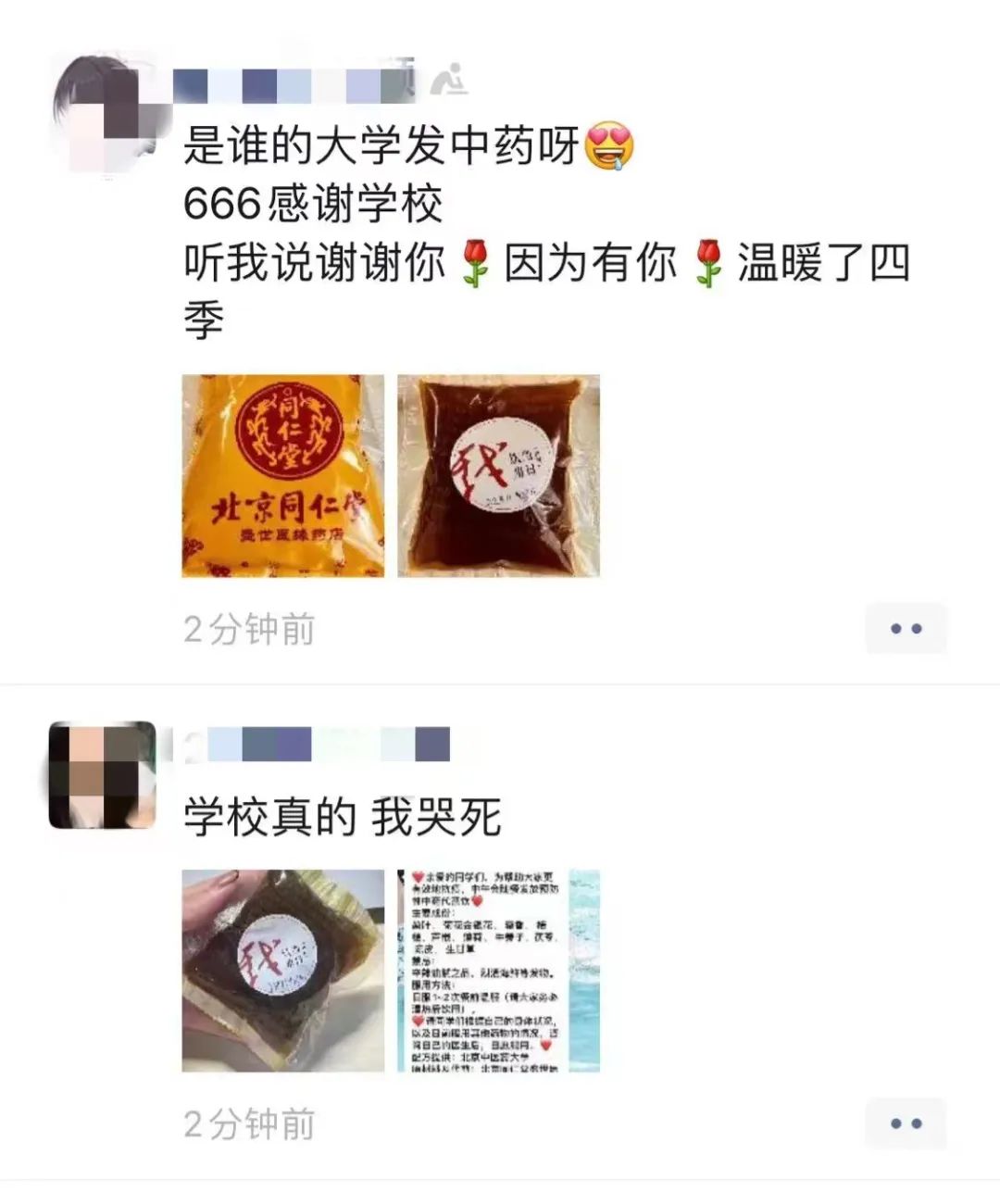Screen dimensions: 1000x1204
Task: Open the hand-held medicine pouch photo
Action: (x=282, y=971)
